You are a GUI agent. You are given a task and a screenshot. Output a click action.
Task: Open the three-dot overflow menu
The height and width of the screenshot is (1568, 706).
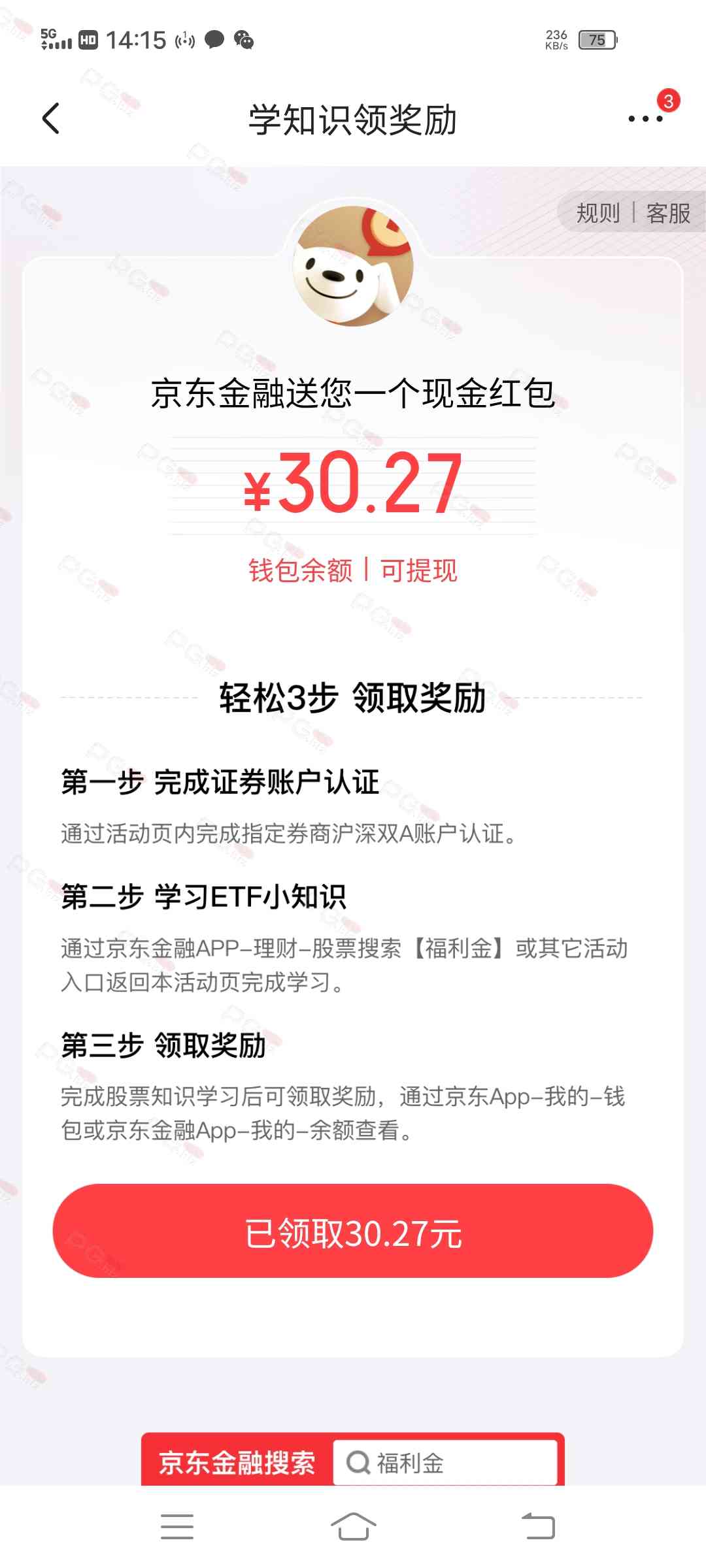645,119
